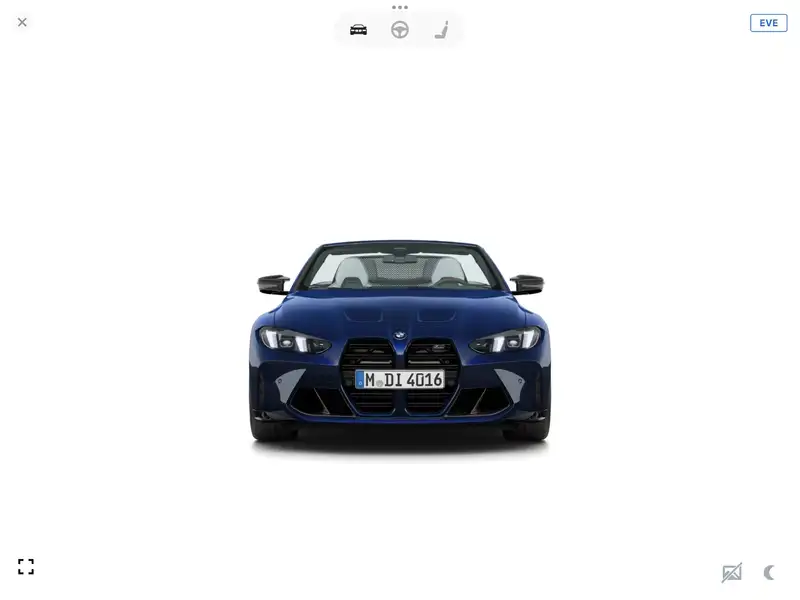The width and height of the screenshot is (800, 600).
Task: Close the car visualizer view
Action: click(22, 22)
